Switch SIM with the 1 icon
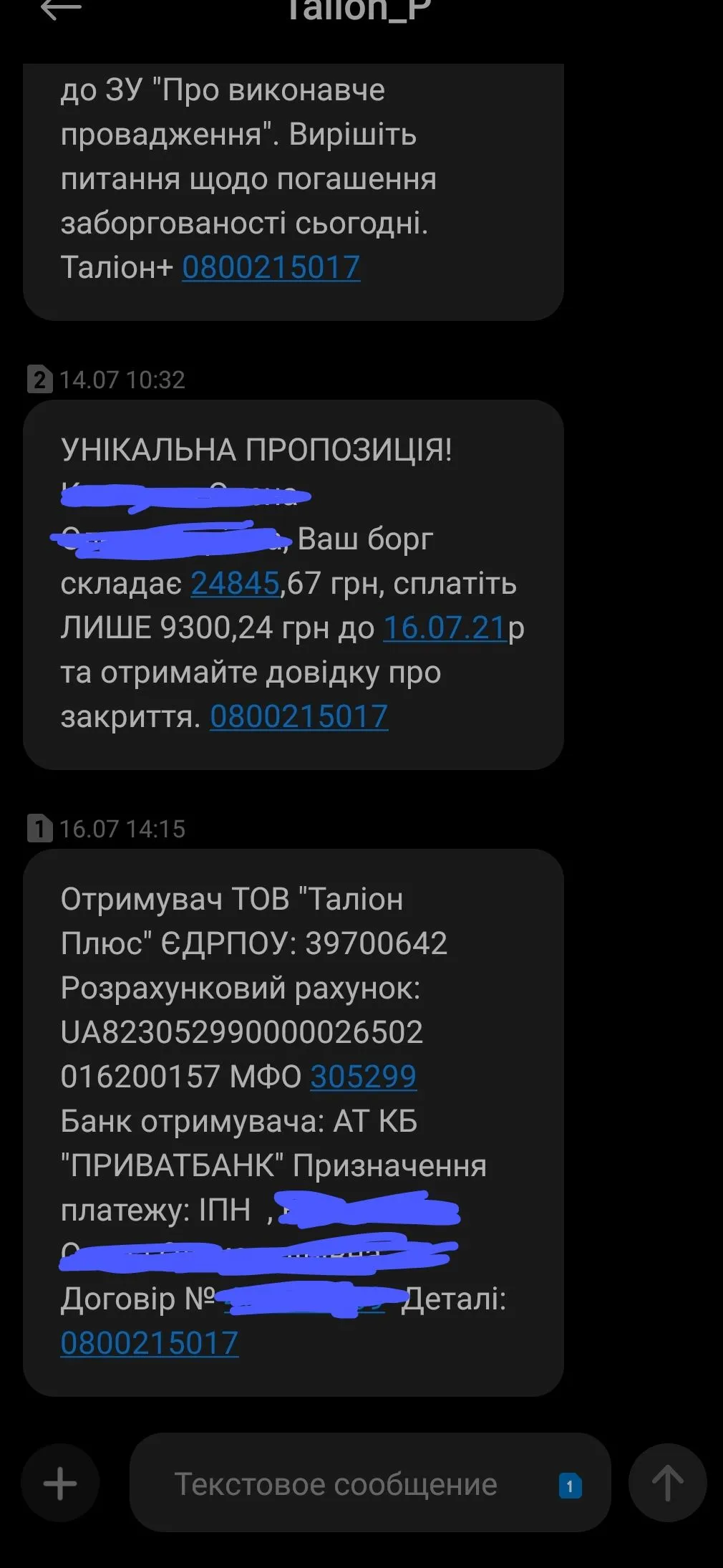The height and width of the screenshot is (1568, 723). point(570,1486)
